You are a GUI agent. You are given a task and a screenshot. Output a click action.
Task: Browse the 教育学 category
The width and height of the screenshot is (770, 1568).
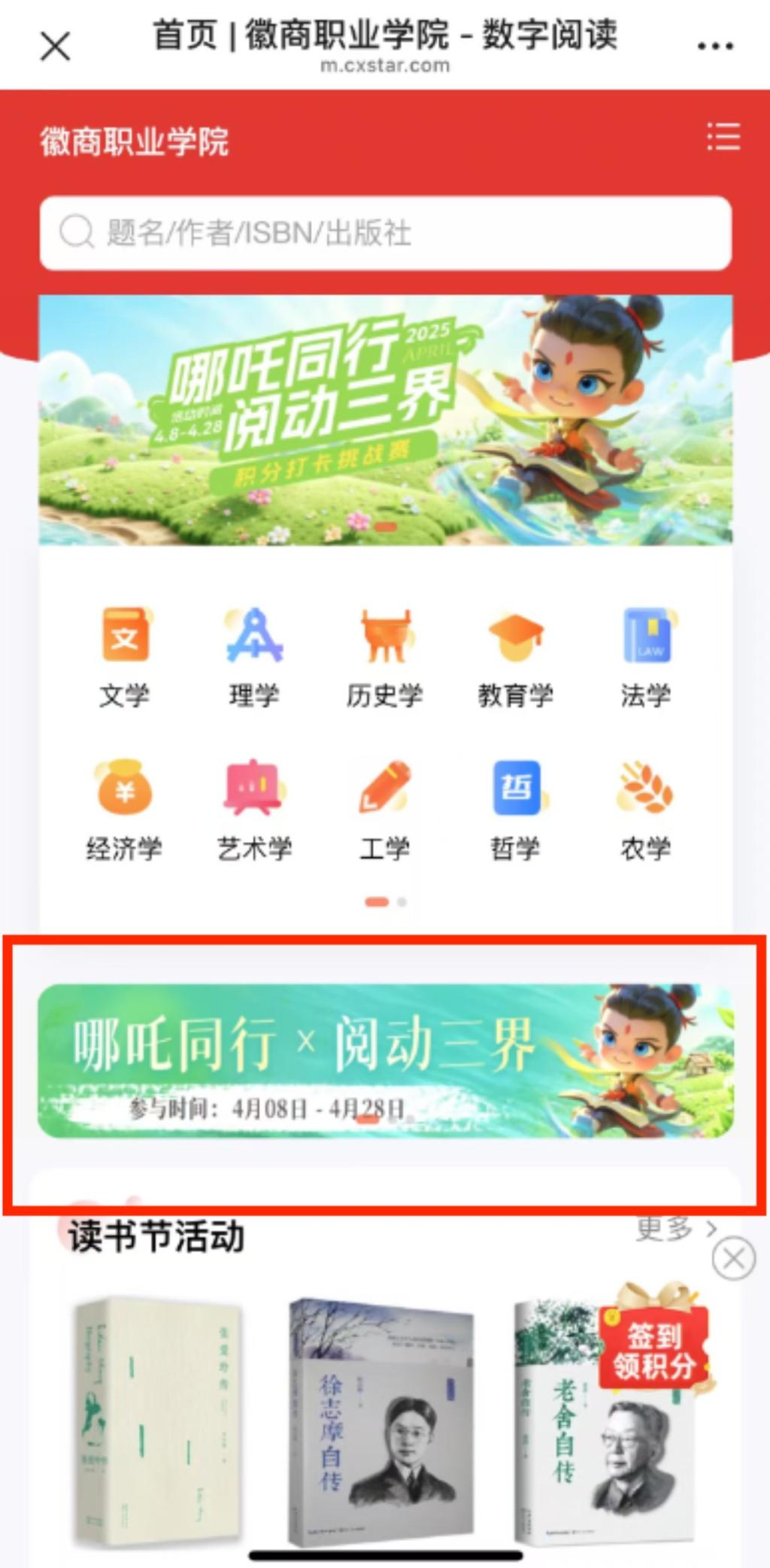pyautogui.click(x=515, y=656)
